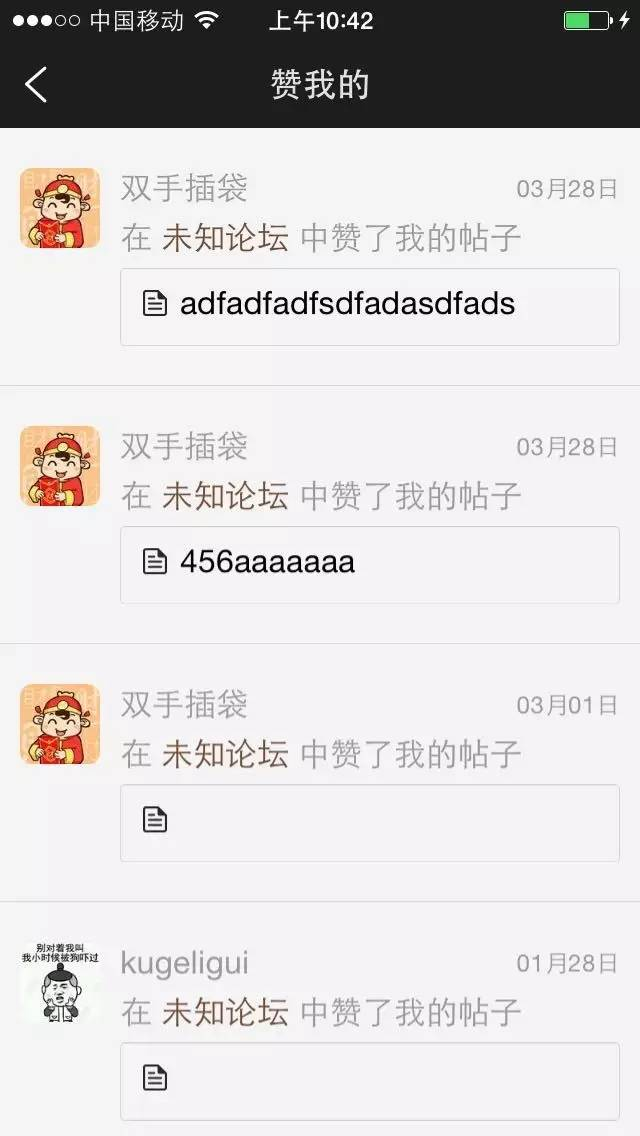The image size is (640, 1136).
Task: Tap 未知论坛 link in the 03月01日 entry
Action: 225,754
